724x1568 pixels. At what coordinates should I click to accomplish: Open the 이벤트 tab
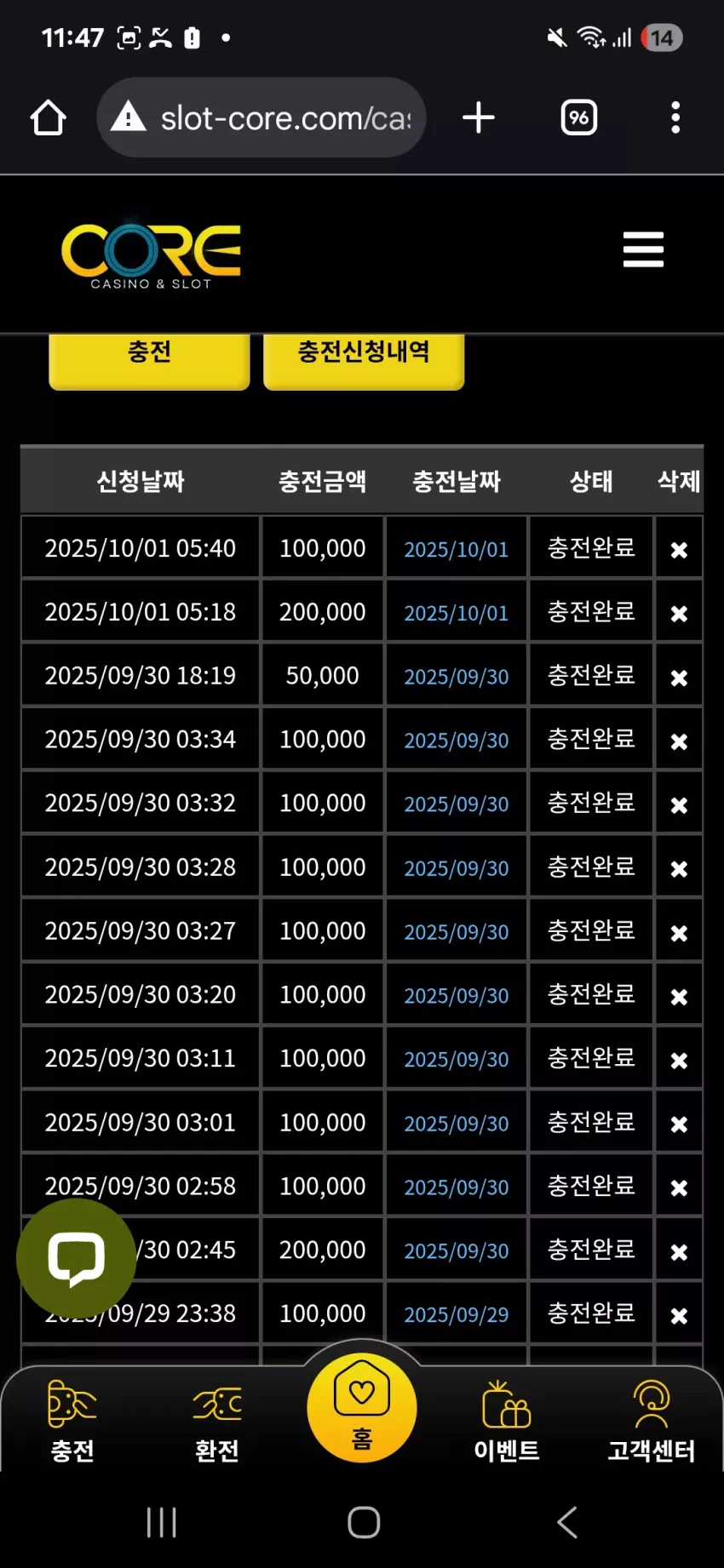pos(507,1422)
